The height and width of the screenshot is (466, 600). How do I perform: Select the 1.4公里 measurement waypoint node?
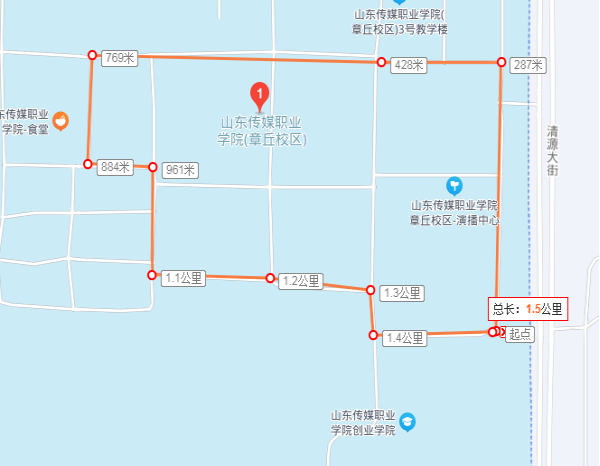(373, 335)
